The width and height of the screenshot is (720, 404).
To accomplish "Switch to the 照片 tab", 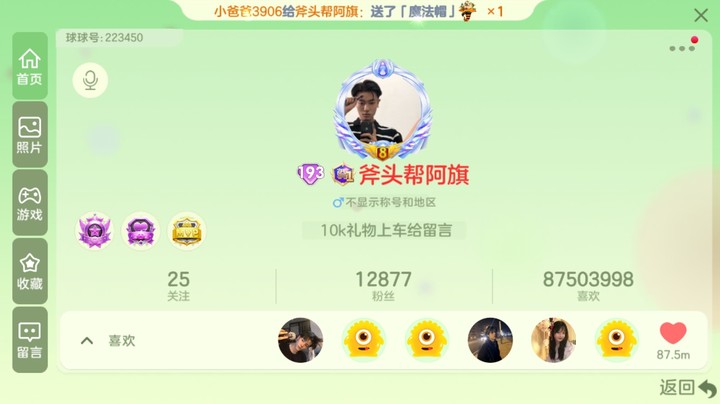I will pos(30,134).
